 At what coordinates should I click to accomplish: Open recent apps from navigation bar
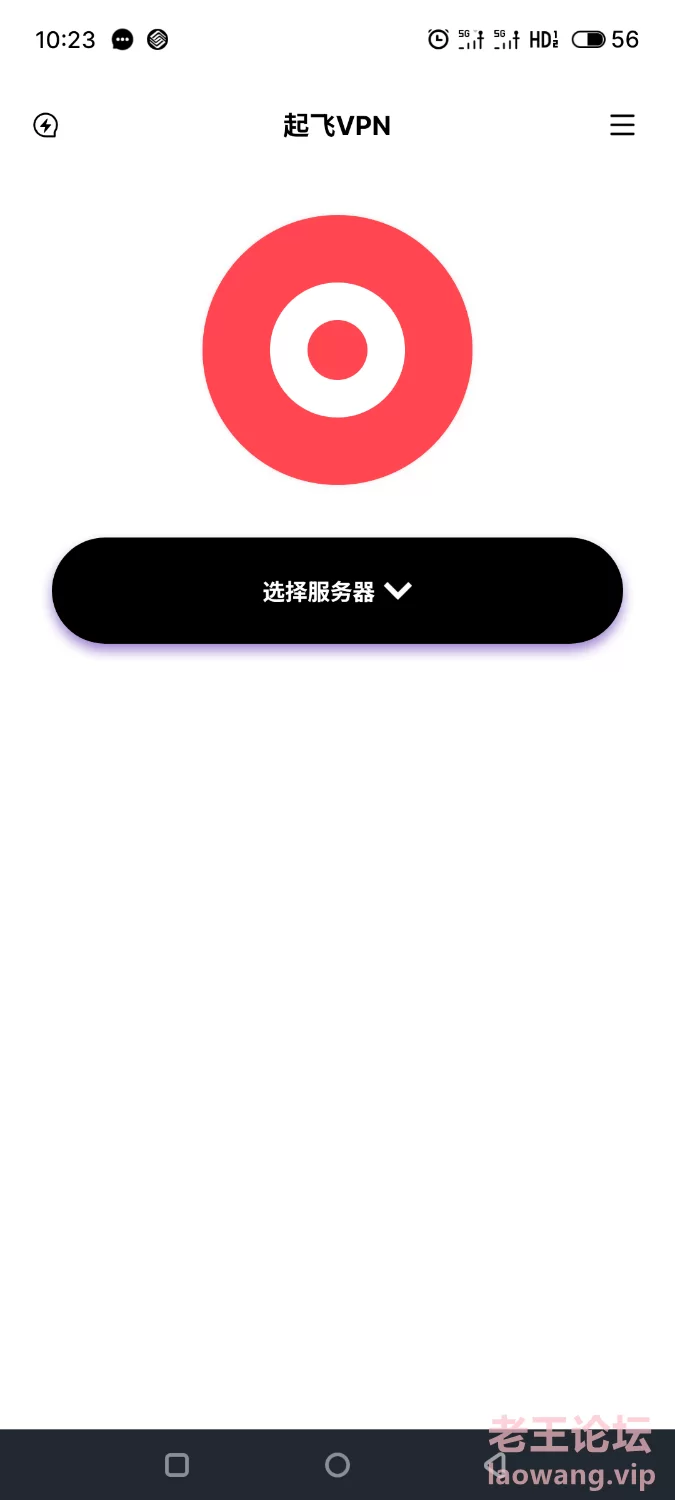tap(177, 1465)
